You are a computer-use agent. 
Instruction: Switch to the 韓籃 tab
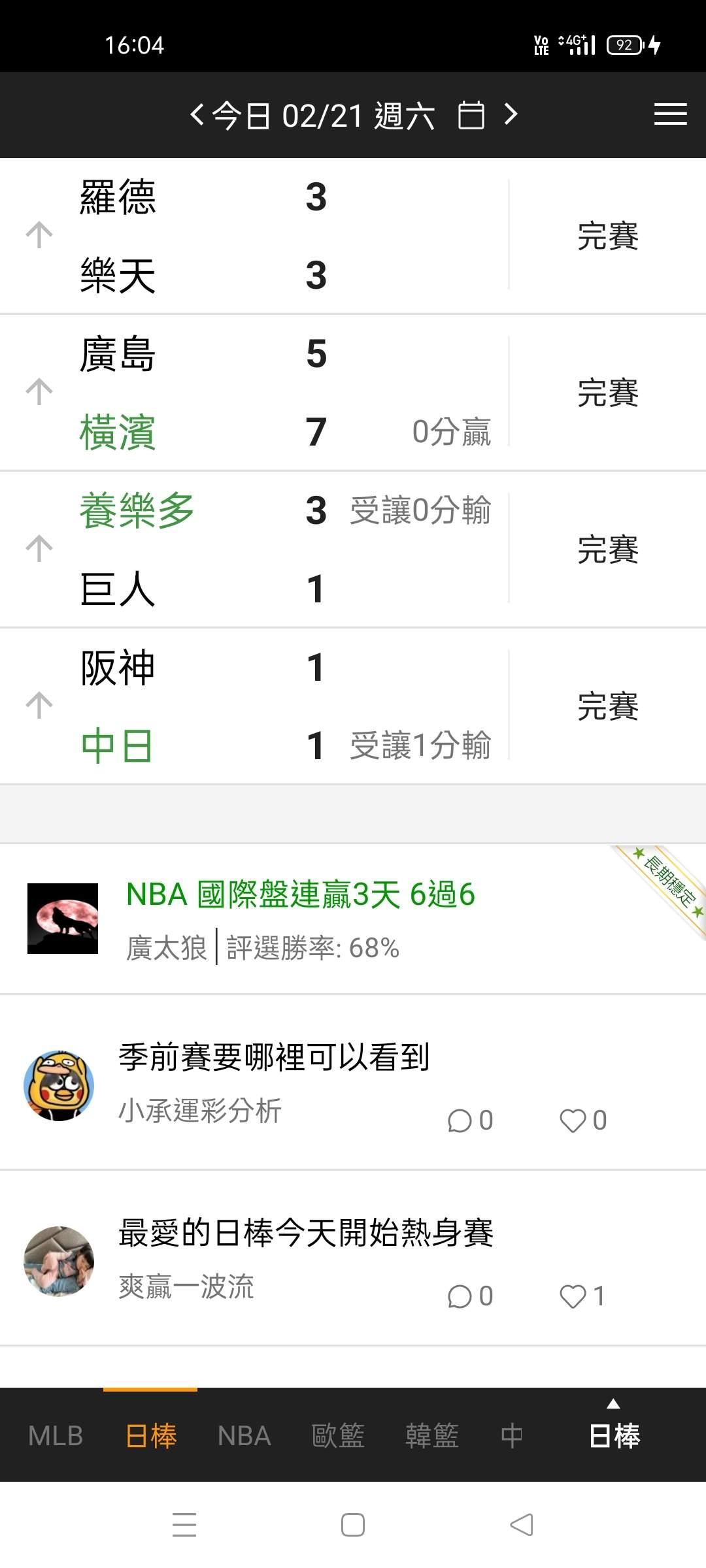point(431,1436)
